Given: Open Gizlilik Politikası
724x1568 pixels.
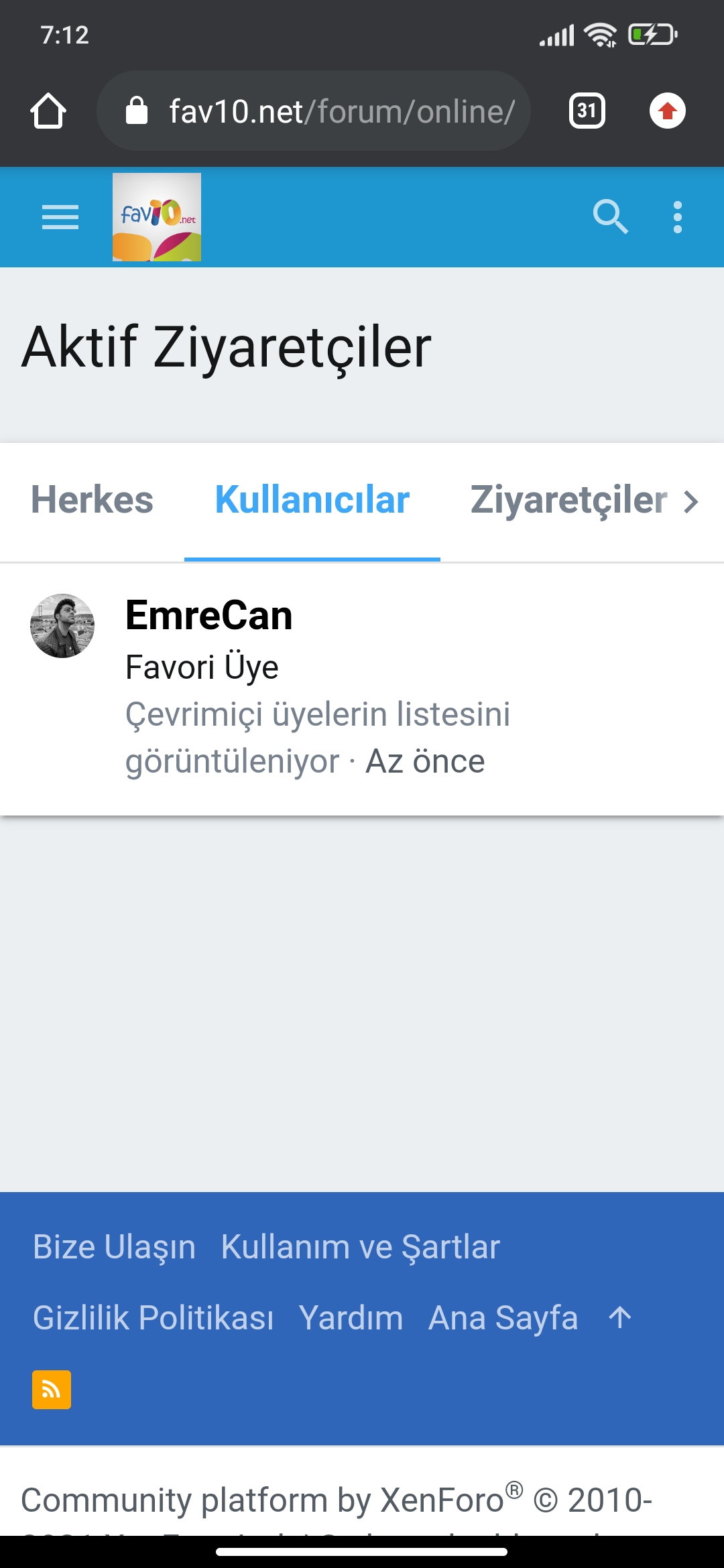Looking at the screenshot, I should (x=154, y=1318).
